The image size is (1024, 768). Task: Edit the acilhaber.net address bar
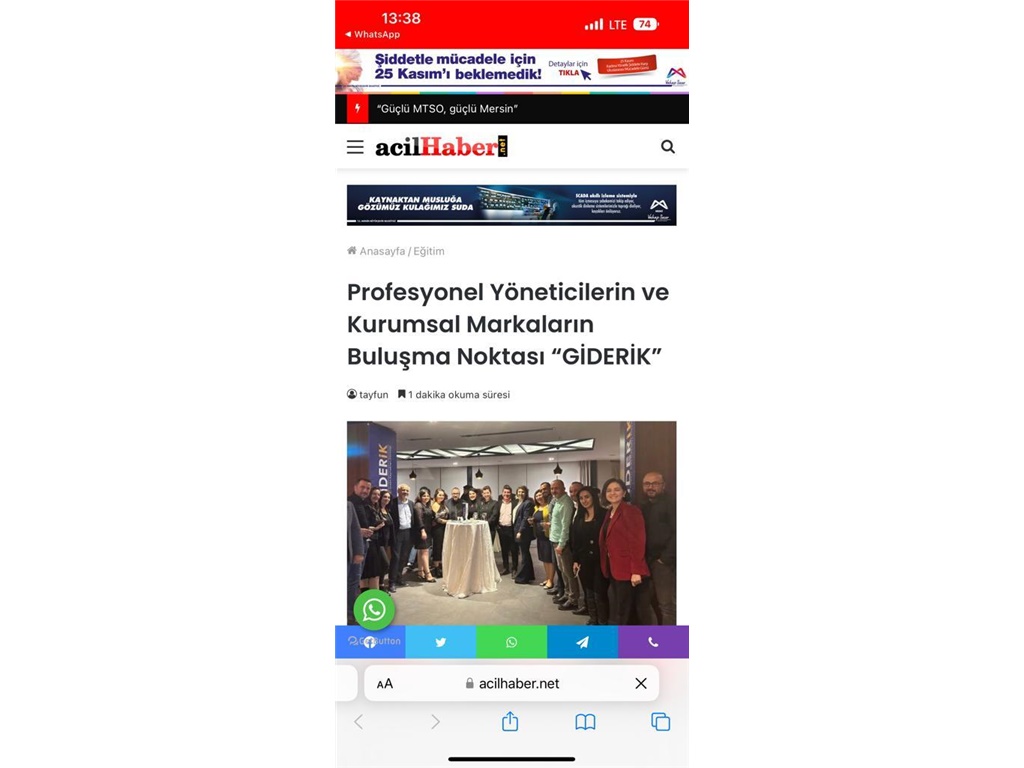pos(518,684)
